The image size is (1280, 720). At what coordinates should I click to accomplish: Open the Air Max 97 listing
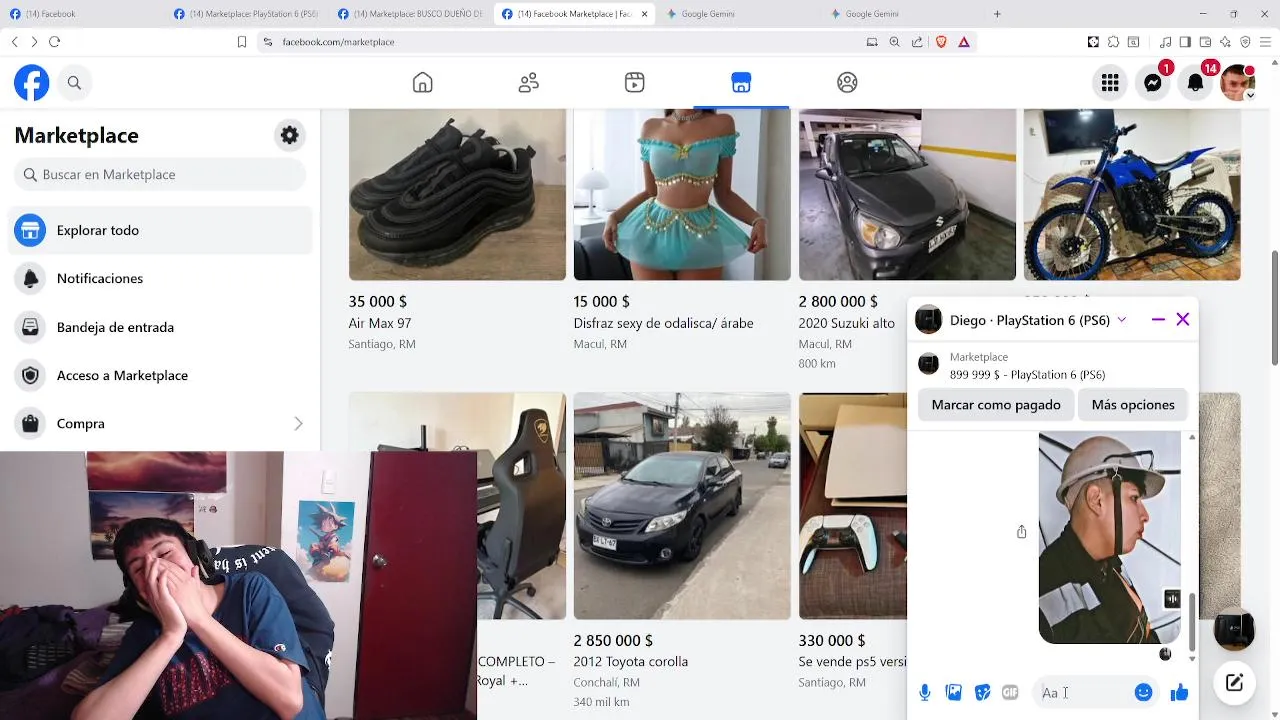tap(457, 195)
